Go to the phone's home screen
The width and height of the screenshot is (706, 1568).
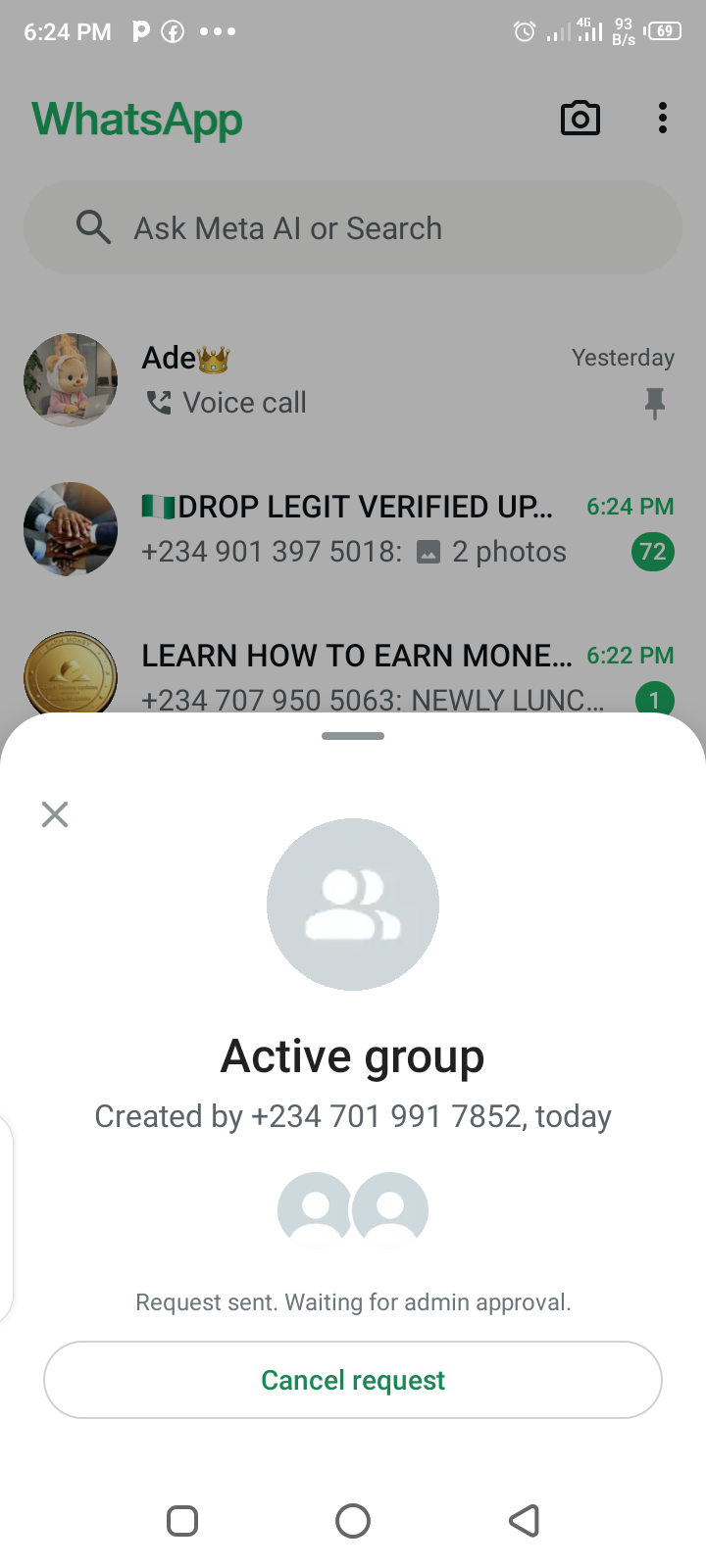coord(353,1521)
